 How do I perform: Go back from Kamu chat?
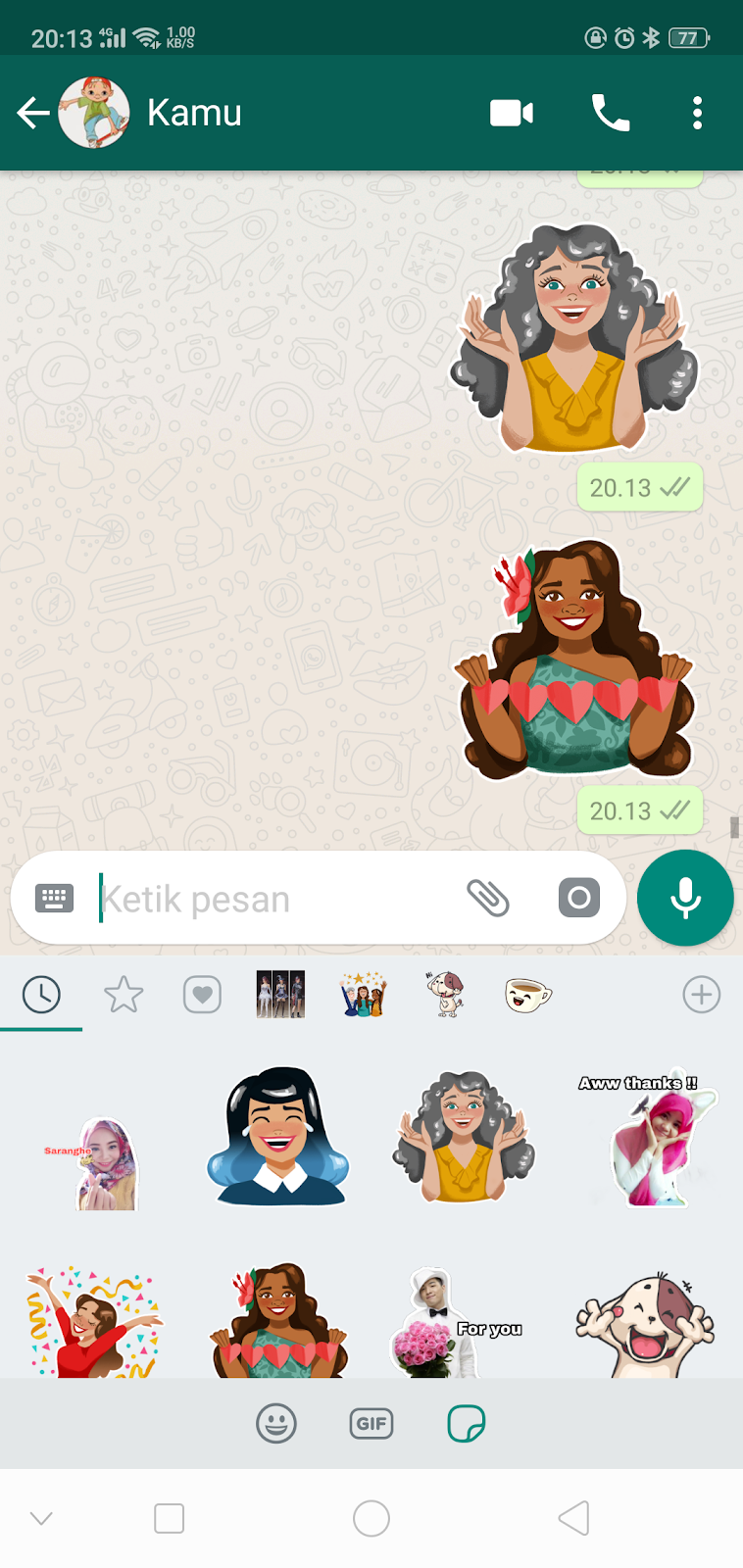point(33,114)
